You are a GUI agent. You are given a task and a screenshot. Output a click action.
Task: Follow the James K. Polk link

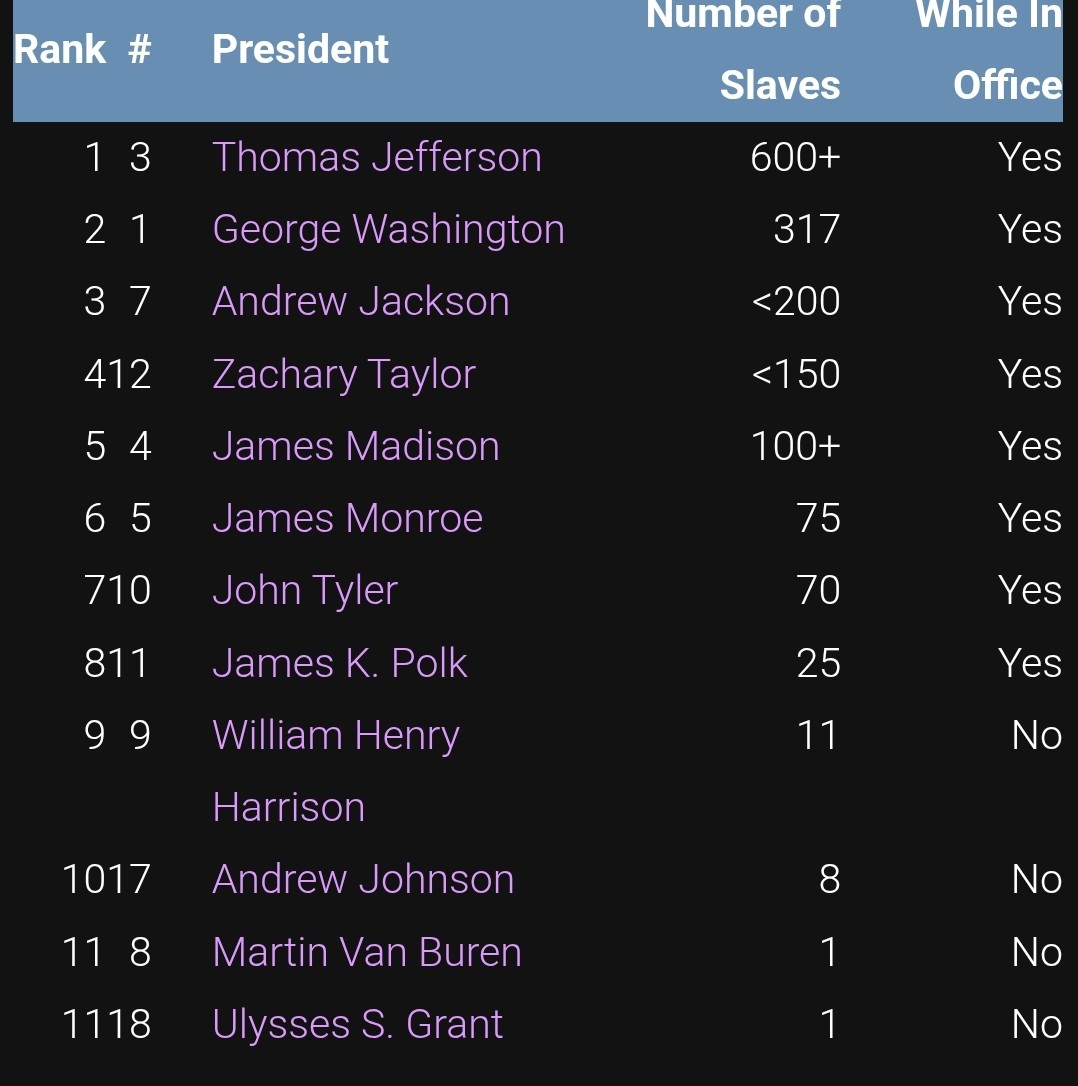pos(339,664)
